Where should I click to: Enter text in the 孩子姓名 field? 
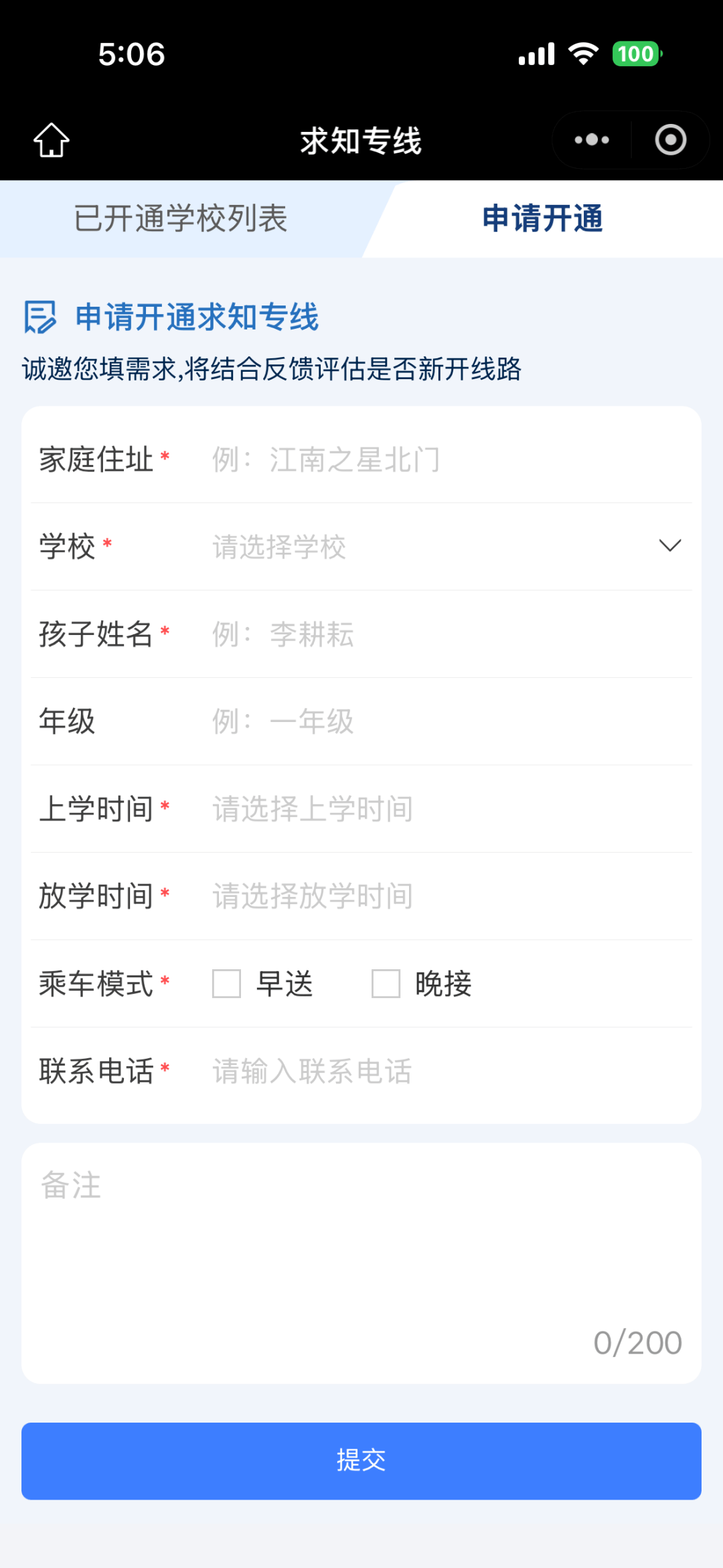coord(442,634)
